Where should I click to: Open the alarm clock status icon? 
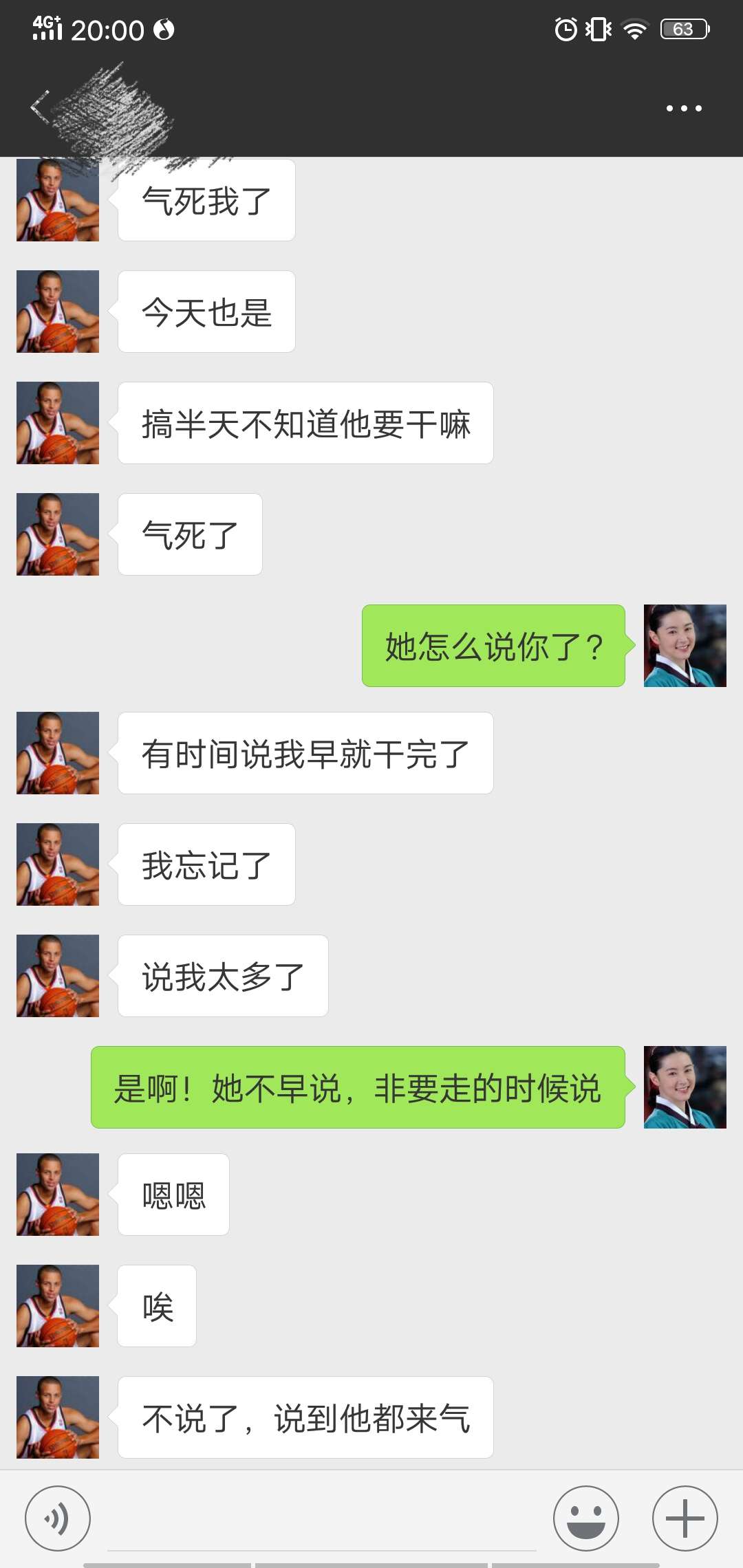(x=566, y=29)
